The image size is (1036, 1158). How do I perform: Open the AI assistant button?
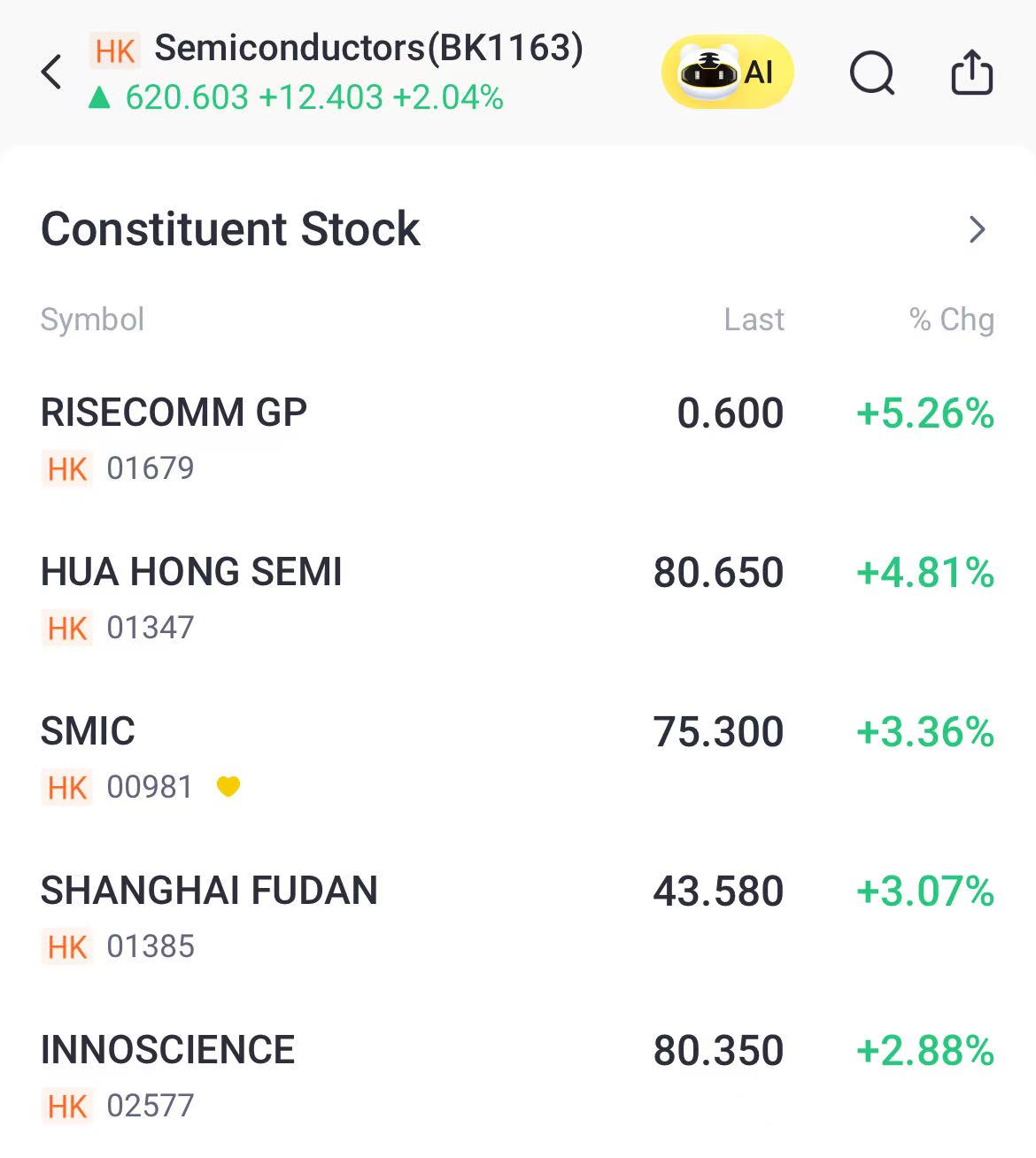point(727,73)
